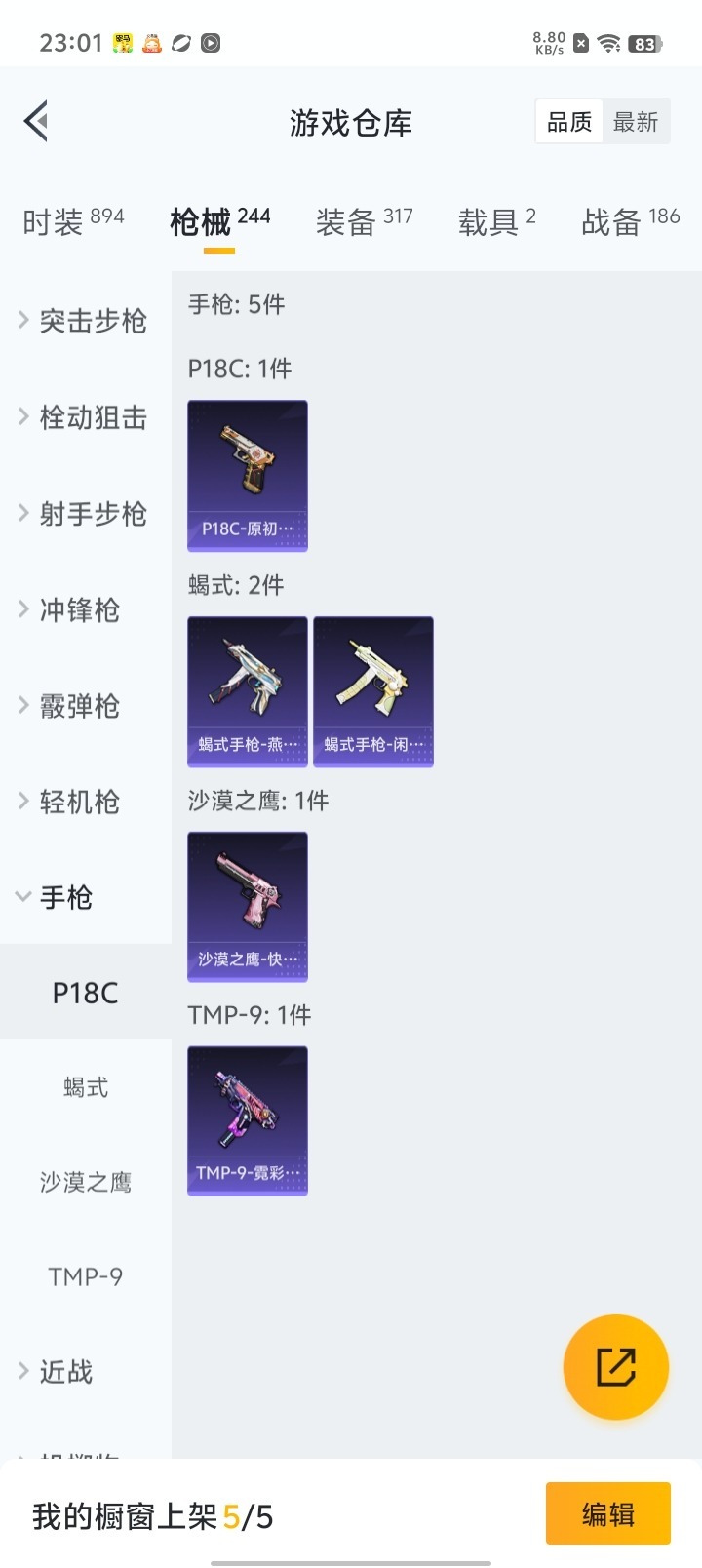Sort the warehouse by 品质
The image size is (702, 1568).
pyautogui.click(x=569, y=122)
